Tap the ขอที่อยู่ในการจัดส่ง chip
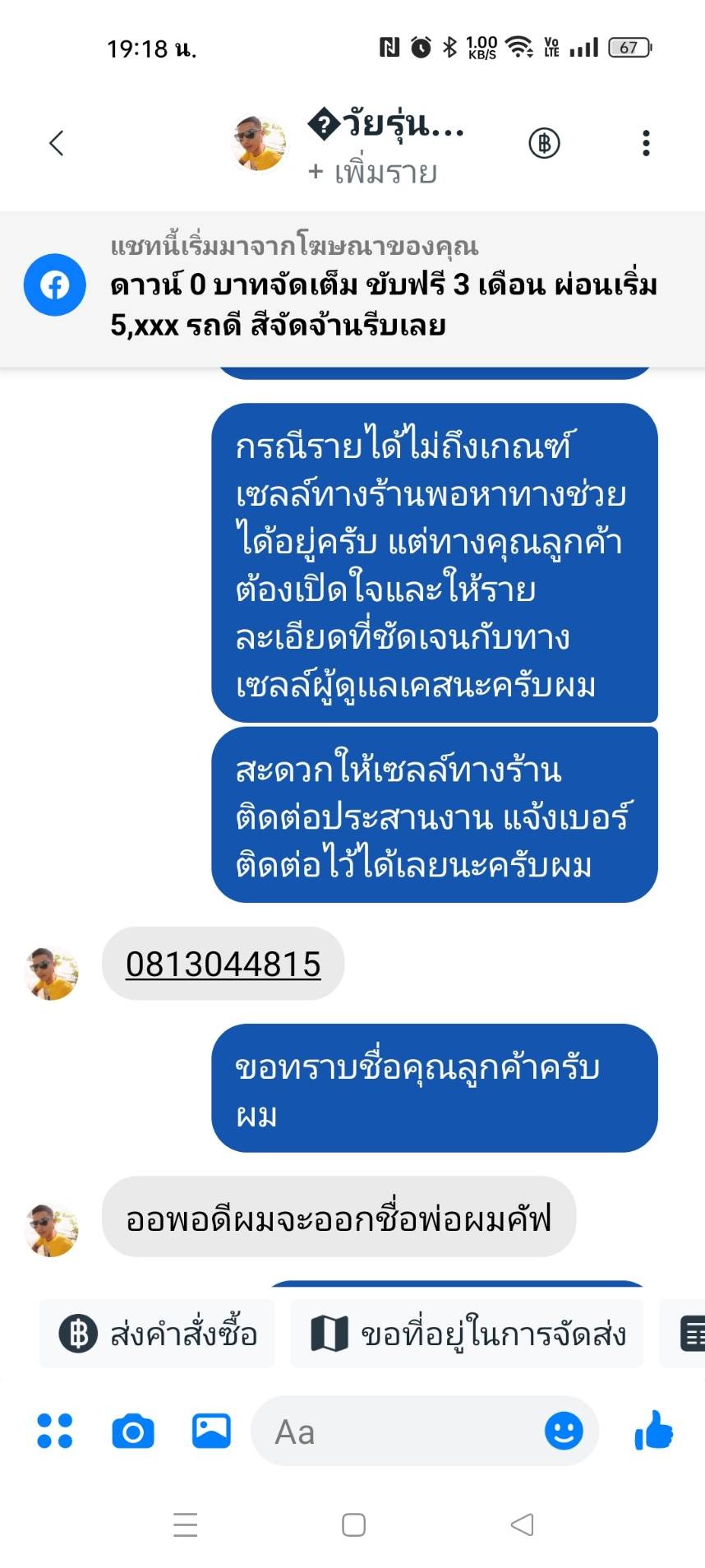Viewport: 705px width, 1568px height. tap(468, 1334)
